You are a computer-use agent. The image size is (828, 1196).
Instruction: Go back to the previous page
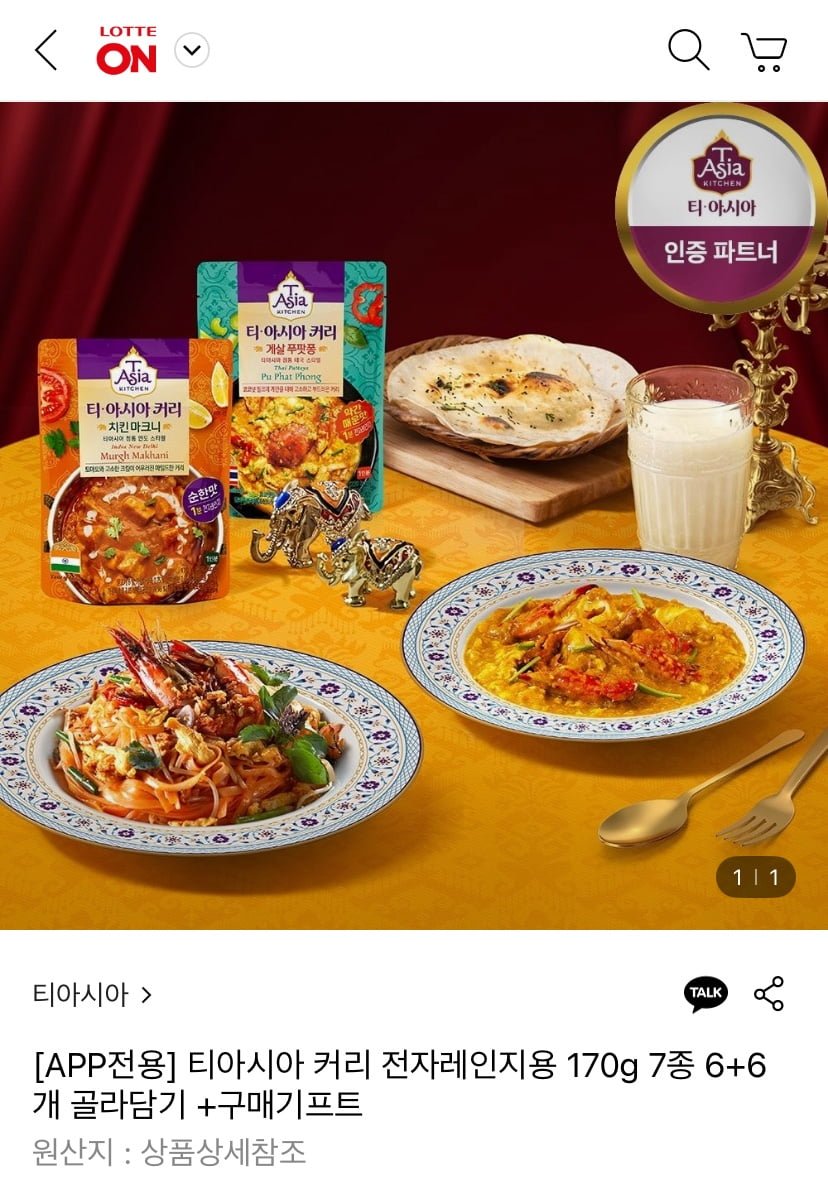click(x=46, y=50)
